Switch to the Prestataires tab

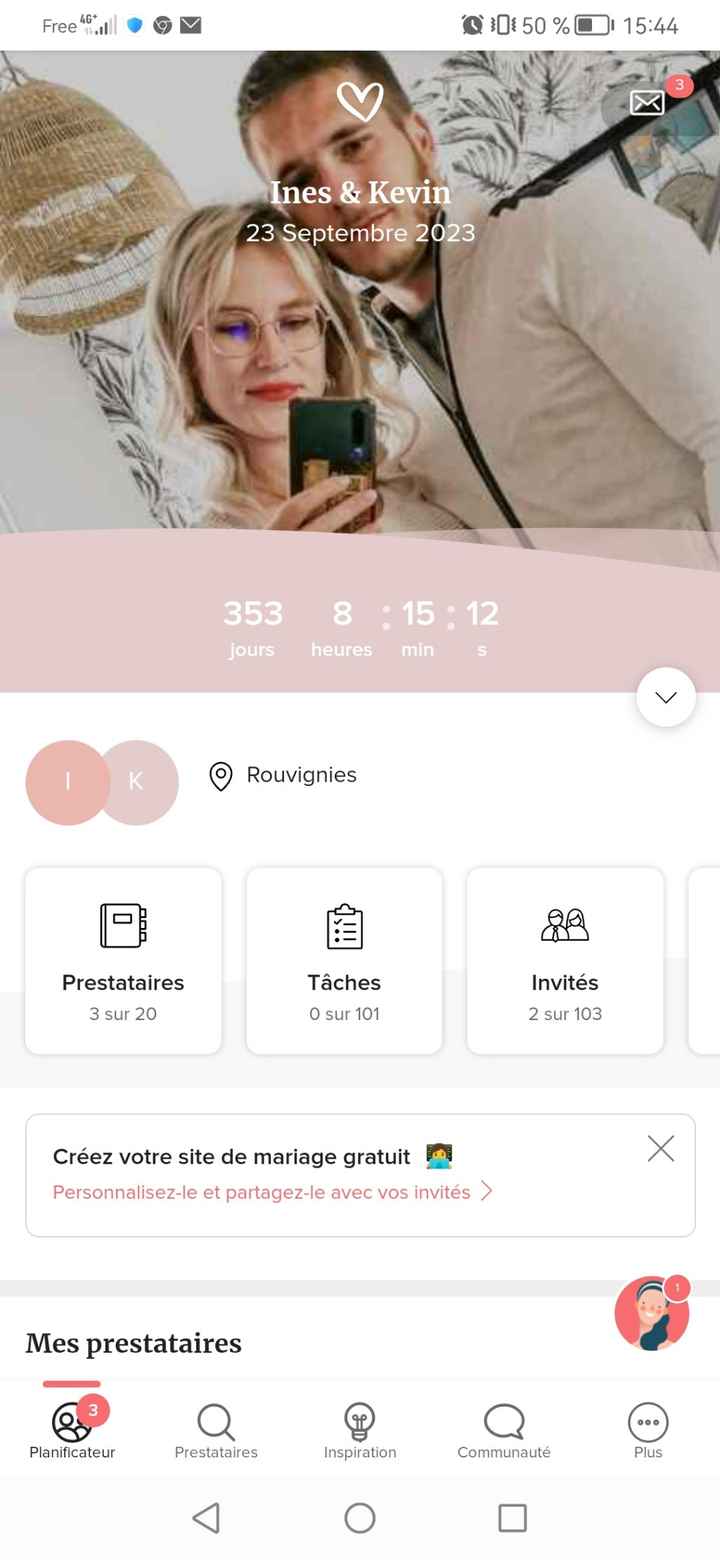[215, 1421]
